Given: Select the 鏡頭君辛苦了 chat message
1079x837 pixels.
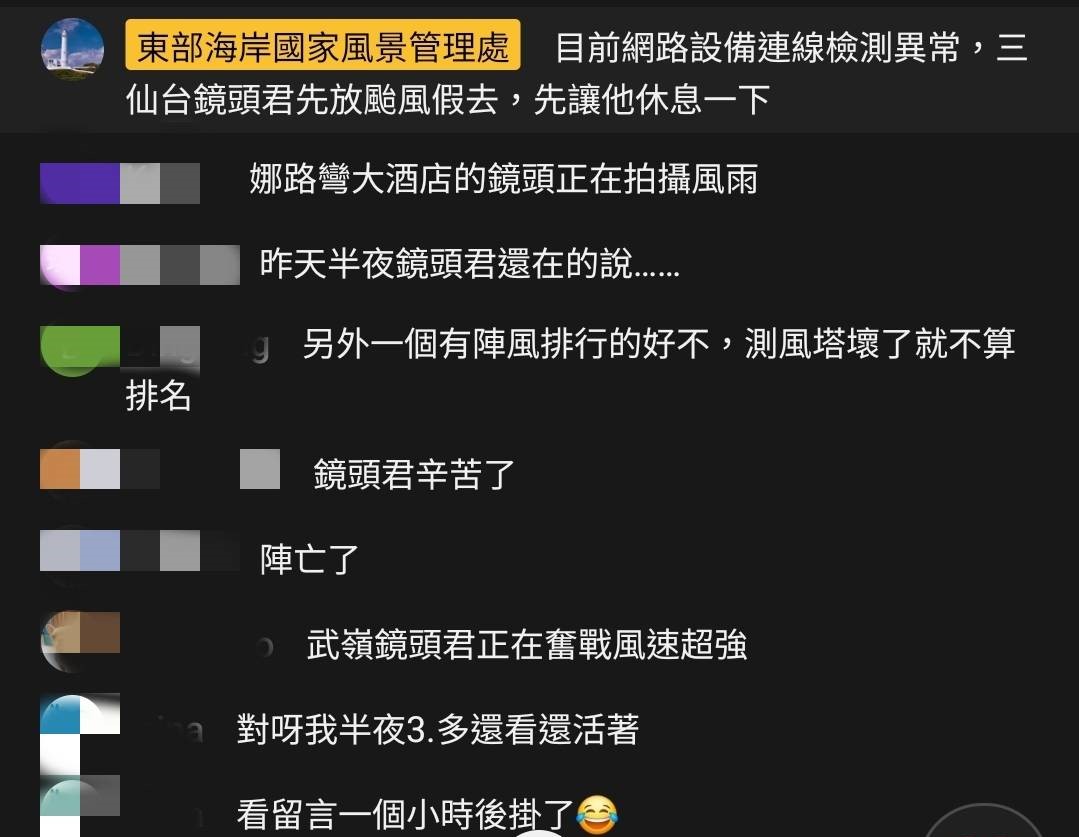Looking at the screenshot, I should pos(414,474).
